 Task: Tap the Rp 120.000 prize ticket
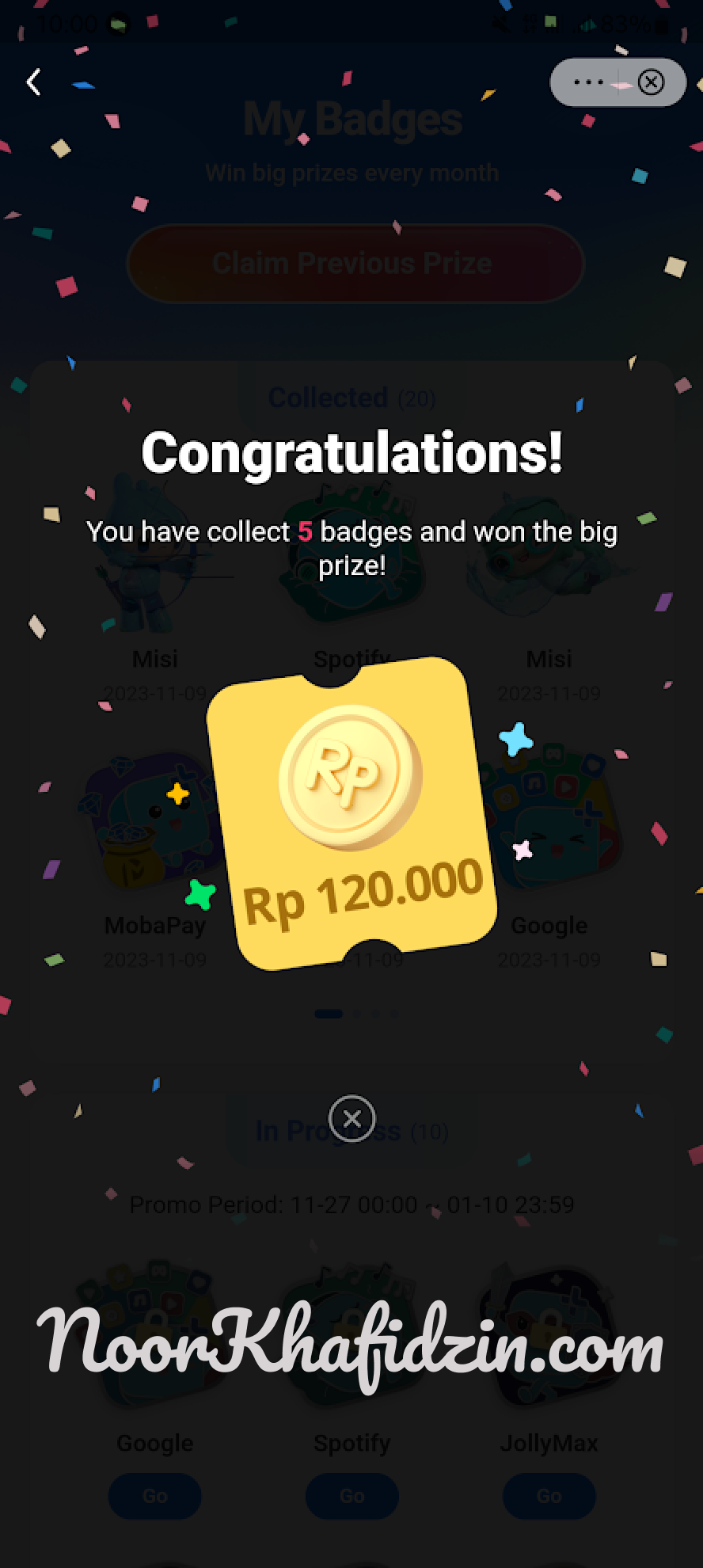(x=351, y=816)
